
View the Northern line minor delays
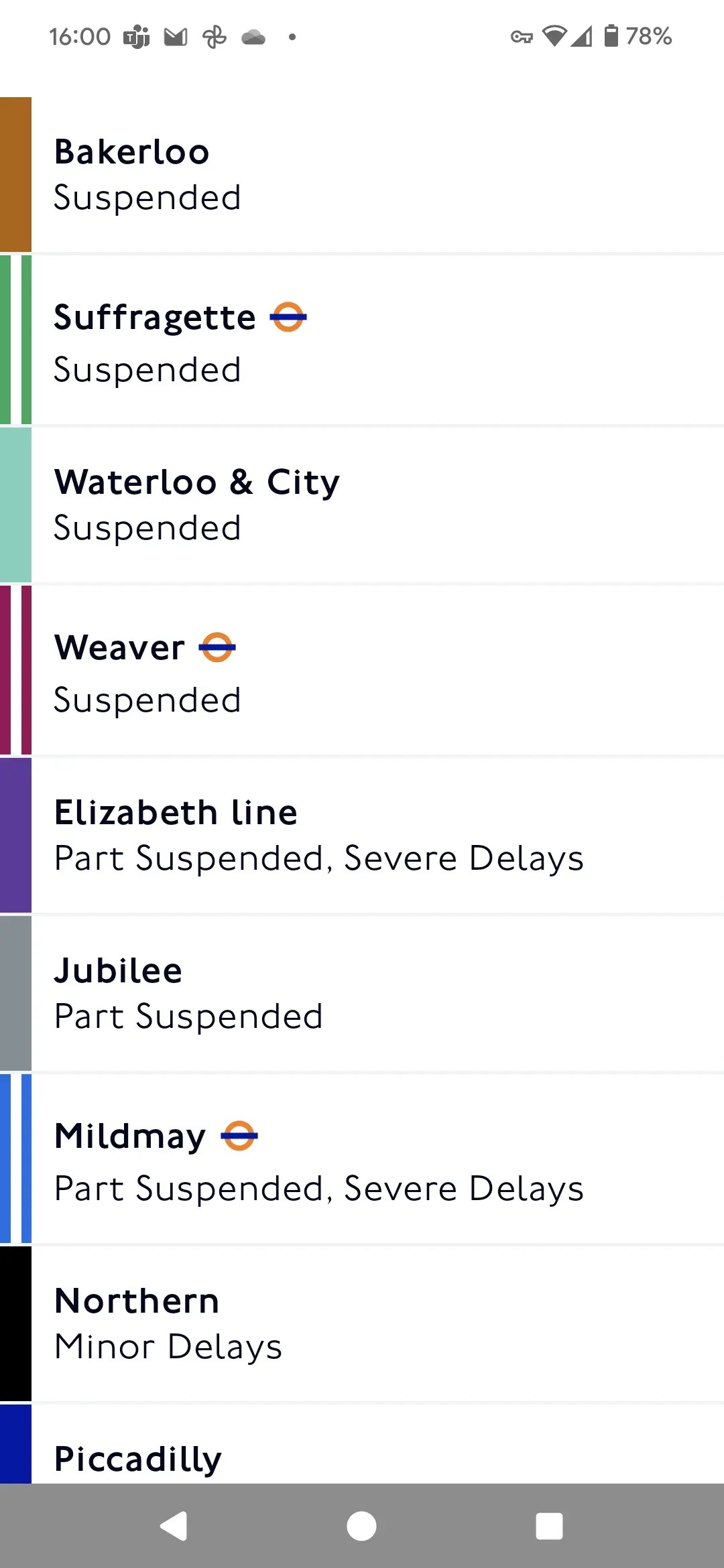pyautogui.click(x=362, y=1324)
